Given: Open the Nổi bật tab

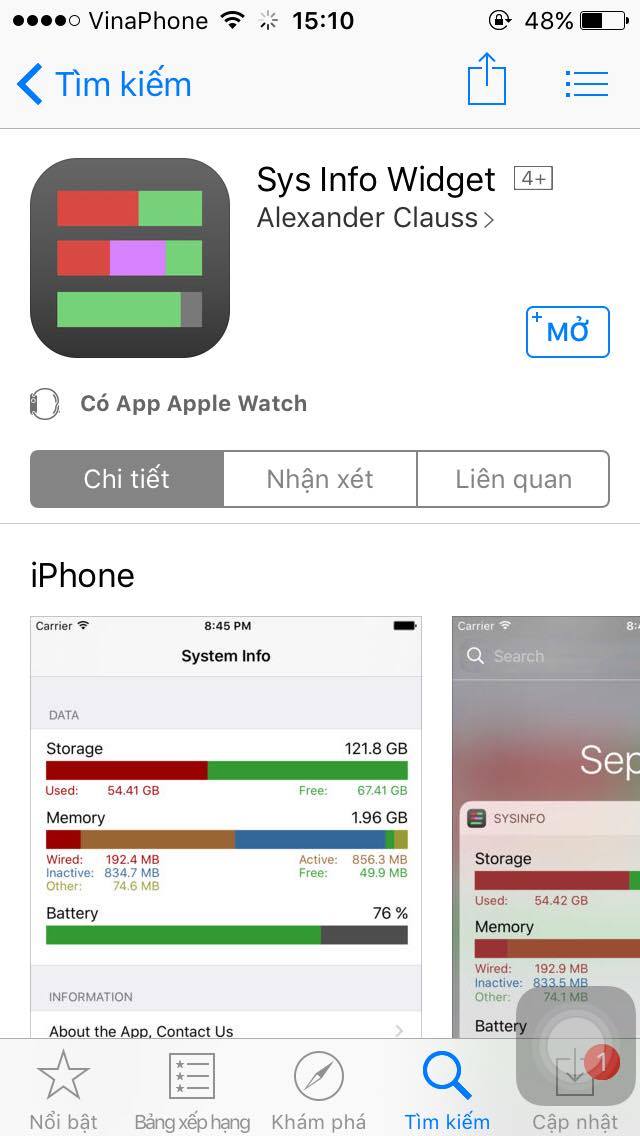Looking at the screenshot, I should (63, 1090).
